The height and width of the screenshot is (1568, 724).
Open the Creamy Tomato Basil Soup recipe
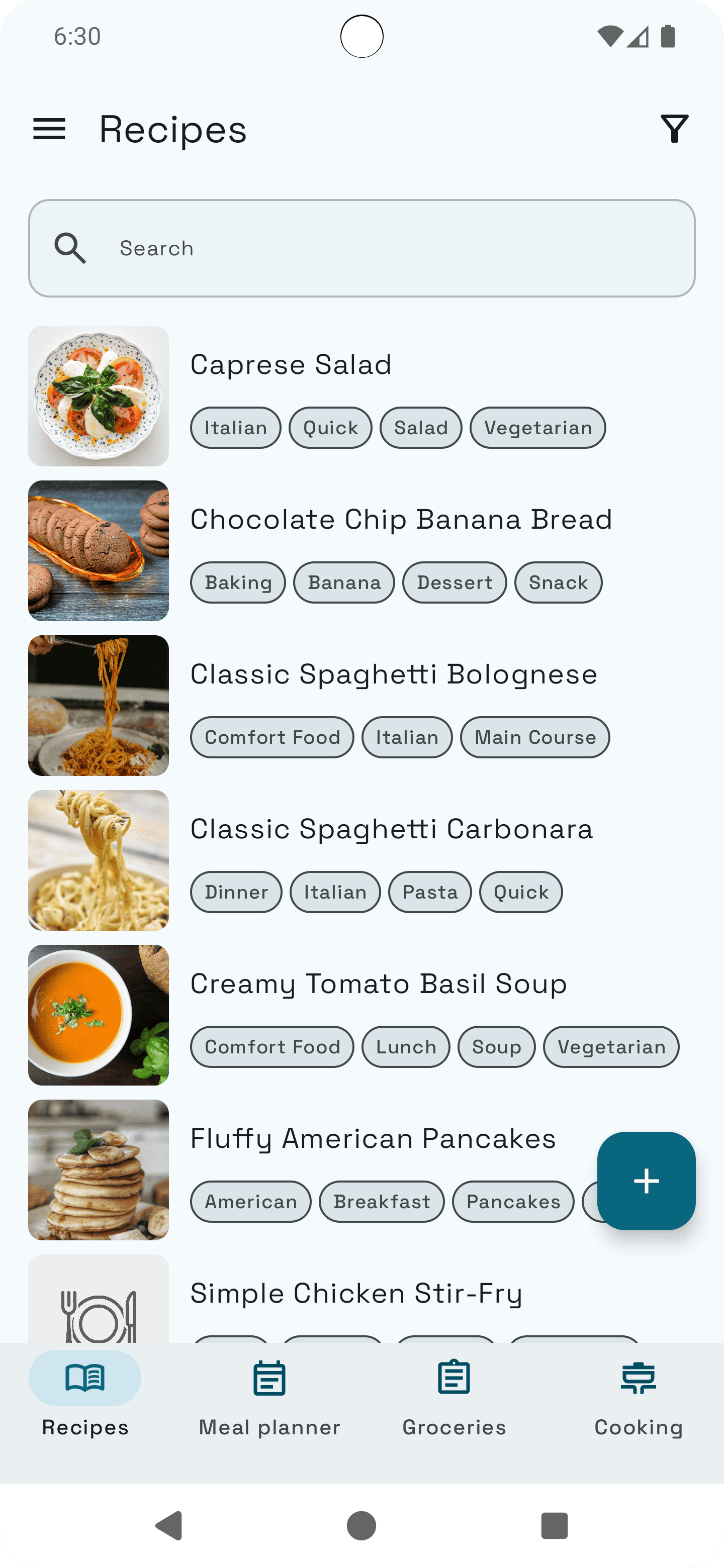[378, 984]
